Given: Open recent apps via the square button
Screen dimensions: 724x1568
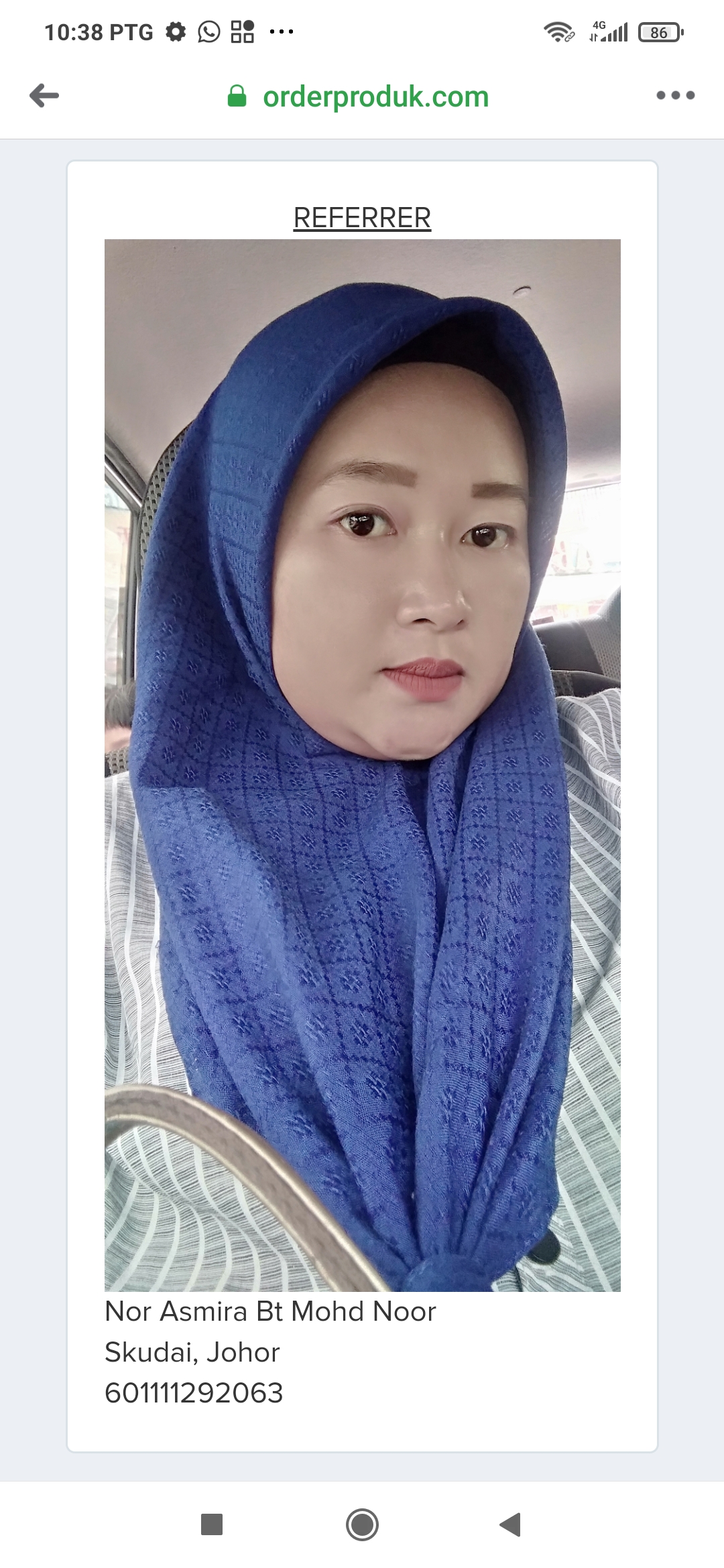Looking at the screenshot, I should [212, 1524].
